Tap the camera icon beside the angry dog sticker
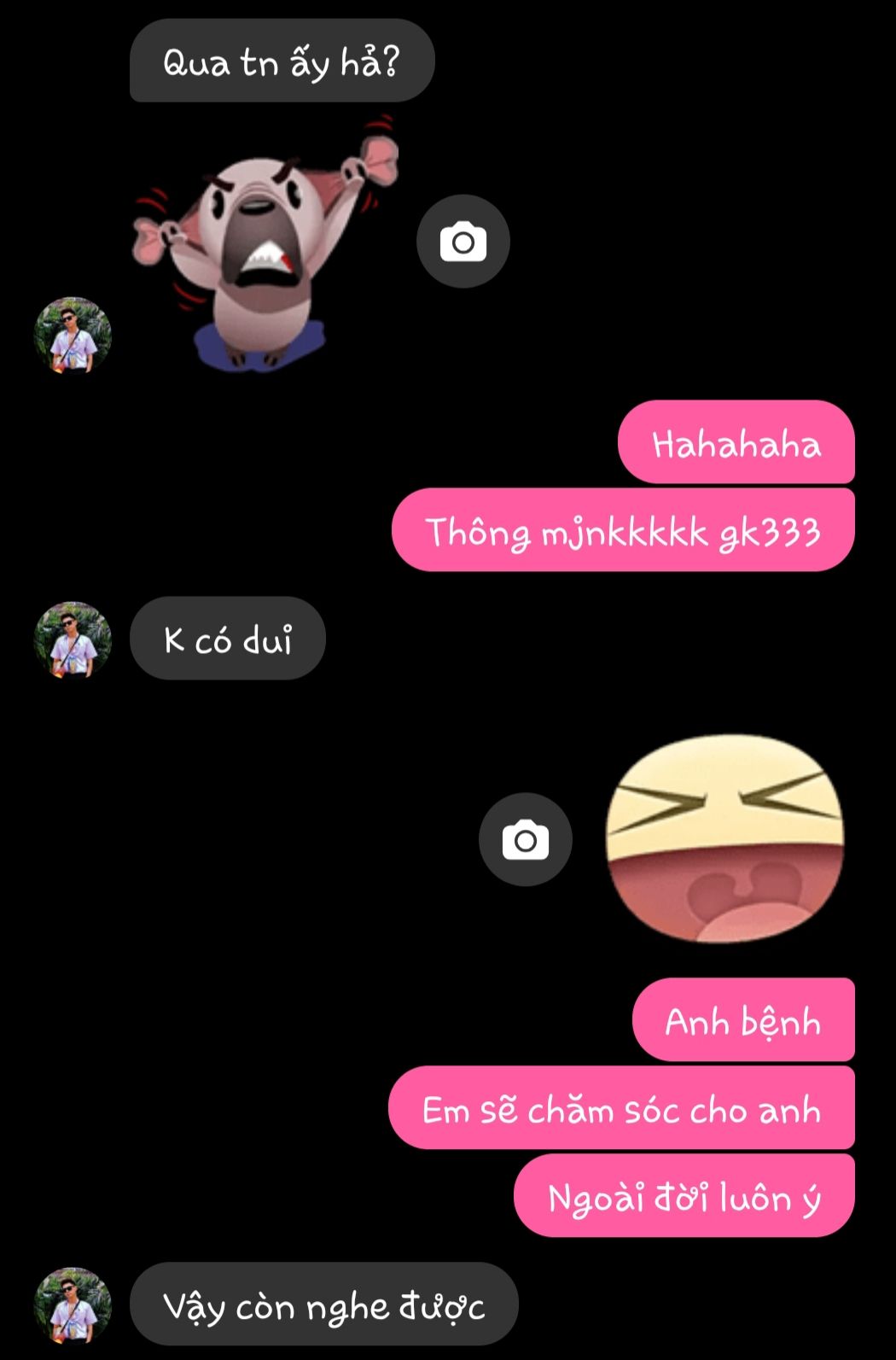This screenshot has height=1360, width=896. tap(463, 242)
